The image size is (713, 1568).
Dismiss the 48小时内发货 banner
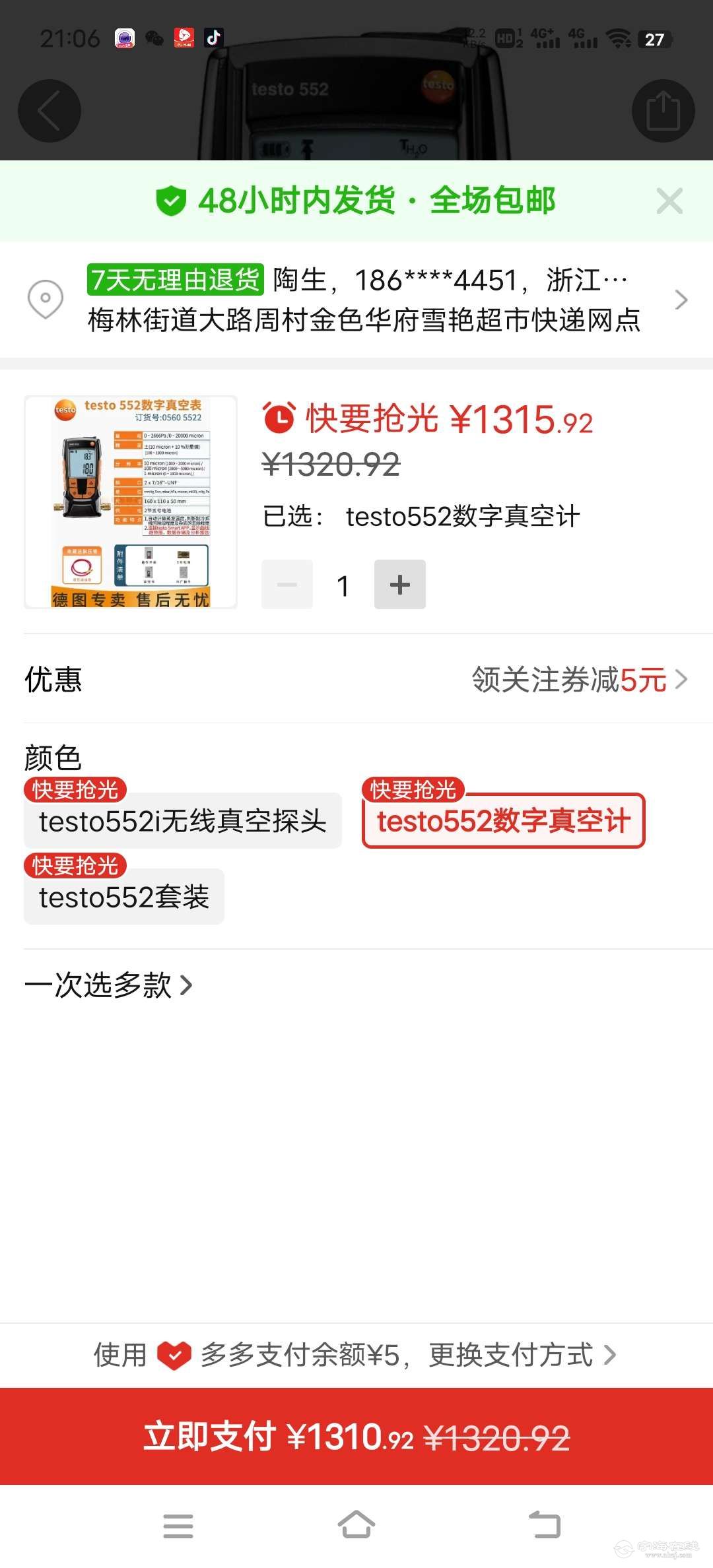pyautogui.click(x=669, y=201)
